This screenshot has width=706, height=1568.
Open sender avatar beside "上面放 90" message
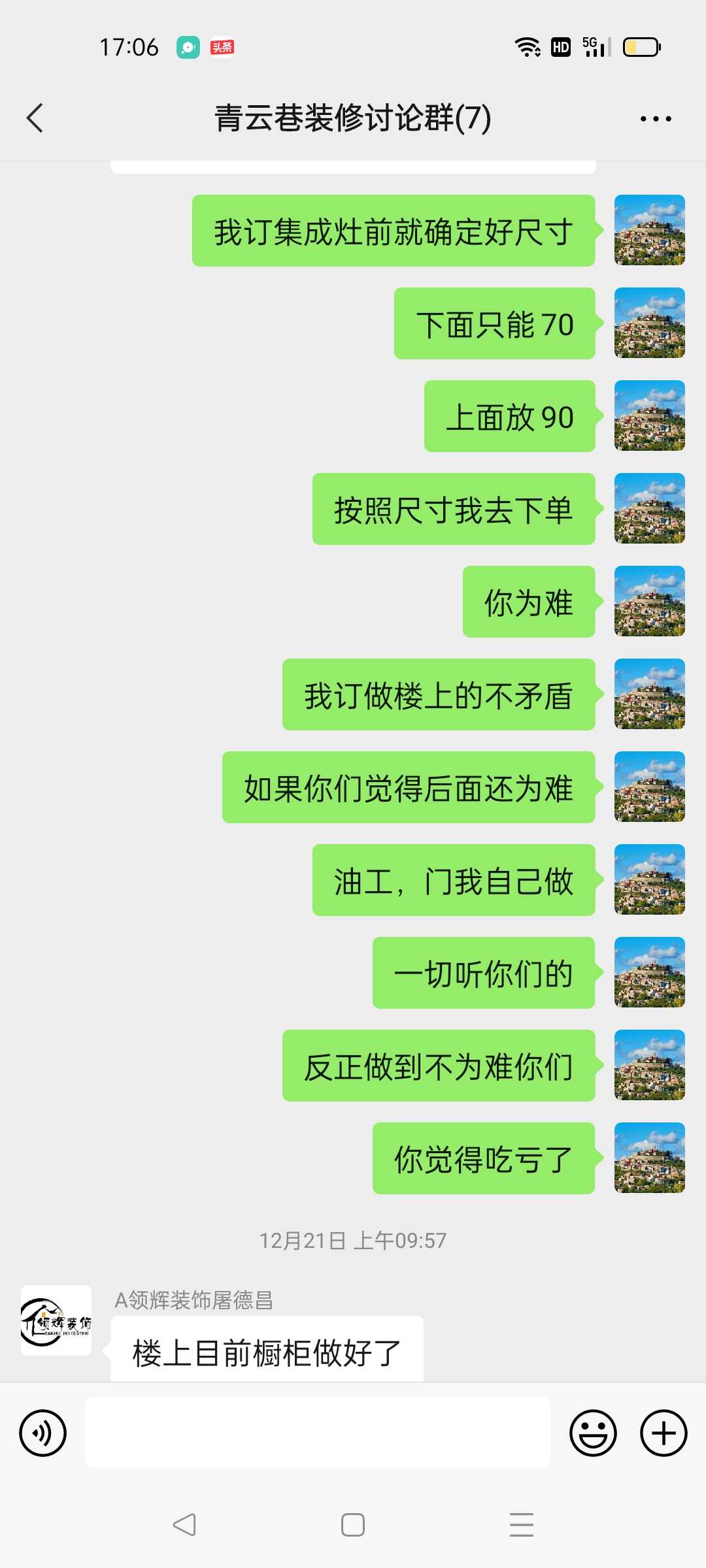[x=649, y=416]
